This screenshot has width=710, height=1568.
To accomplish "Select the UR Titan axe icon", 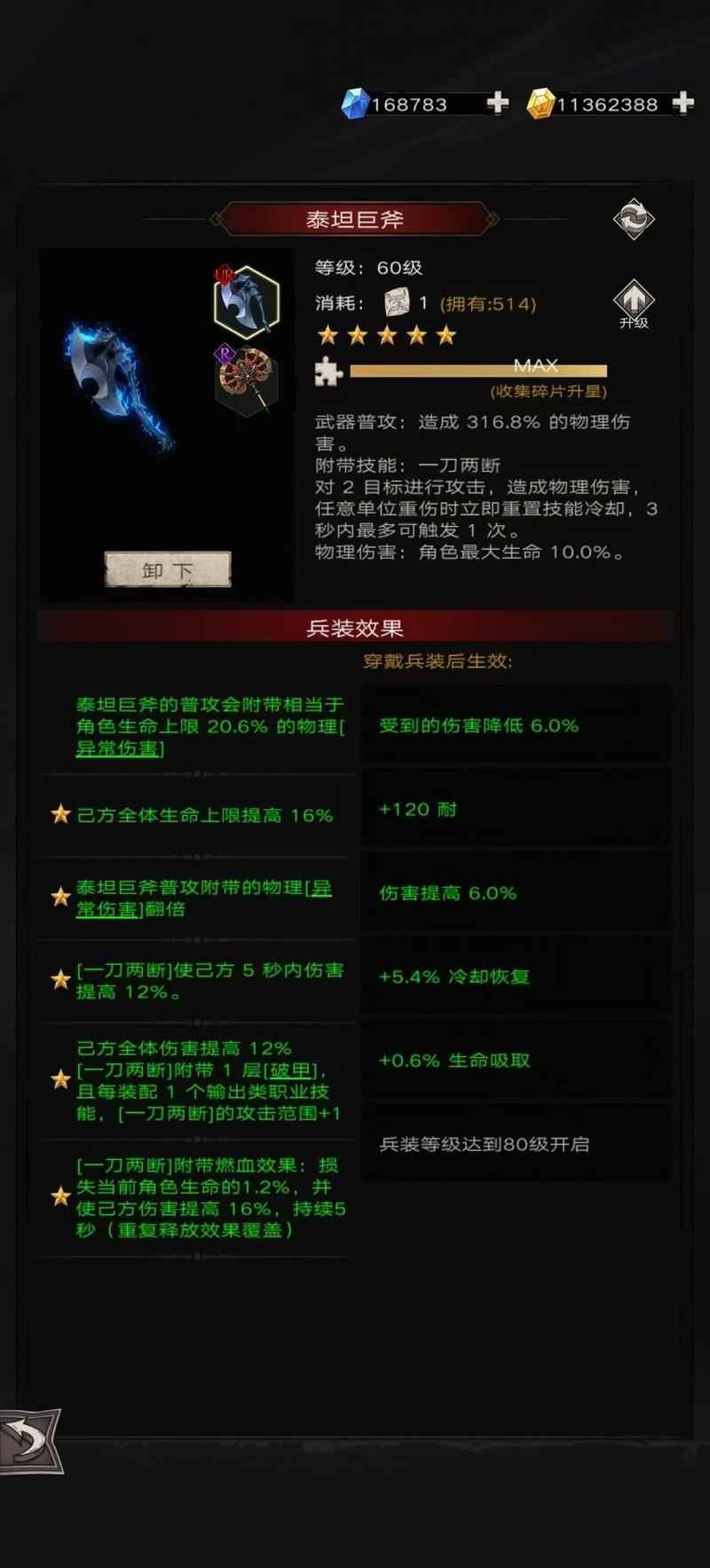I will point(247,302).
